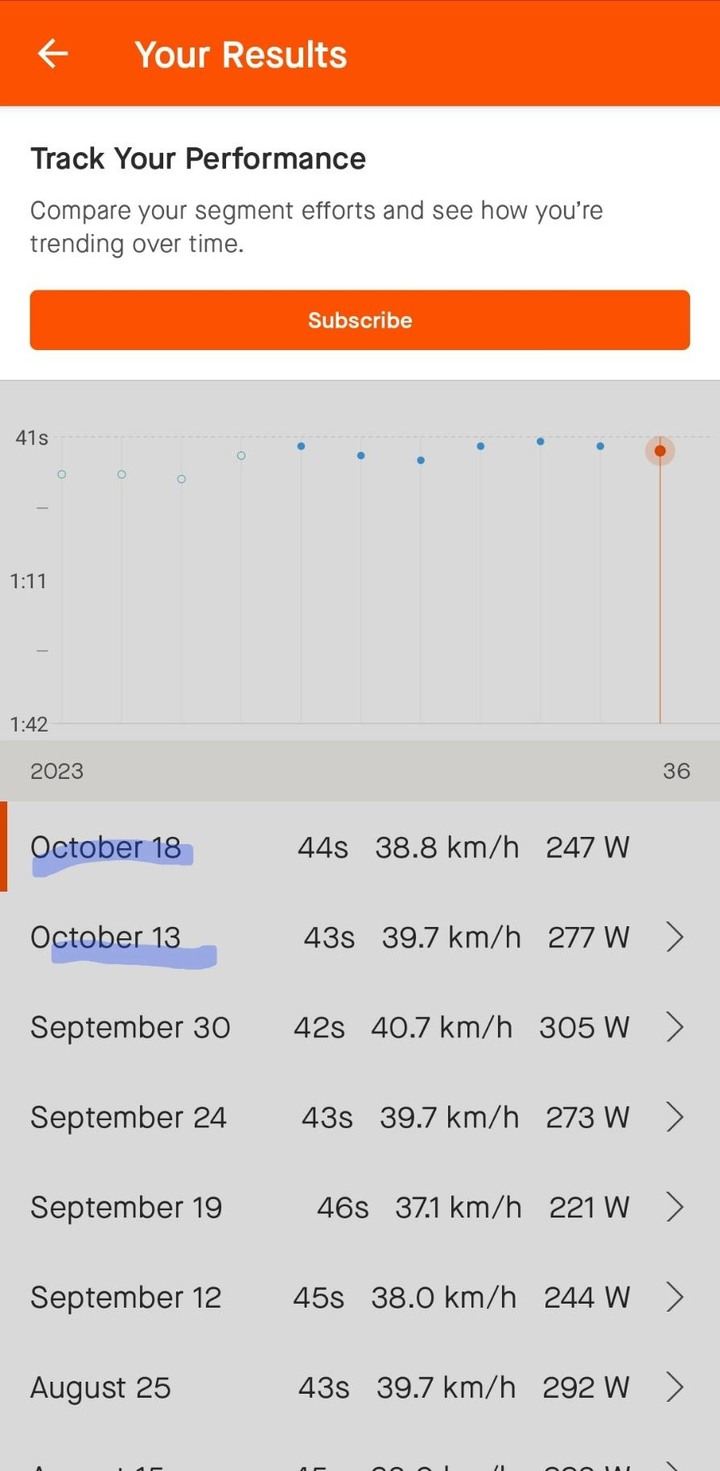Image resolution: width=720 pixels, height=1471 pixels.
Task: Open the September 19 effort
Action: click(360, 1207)
